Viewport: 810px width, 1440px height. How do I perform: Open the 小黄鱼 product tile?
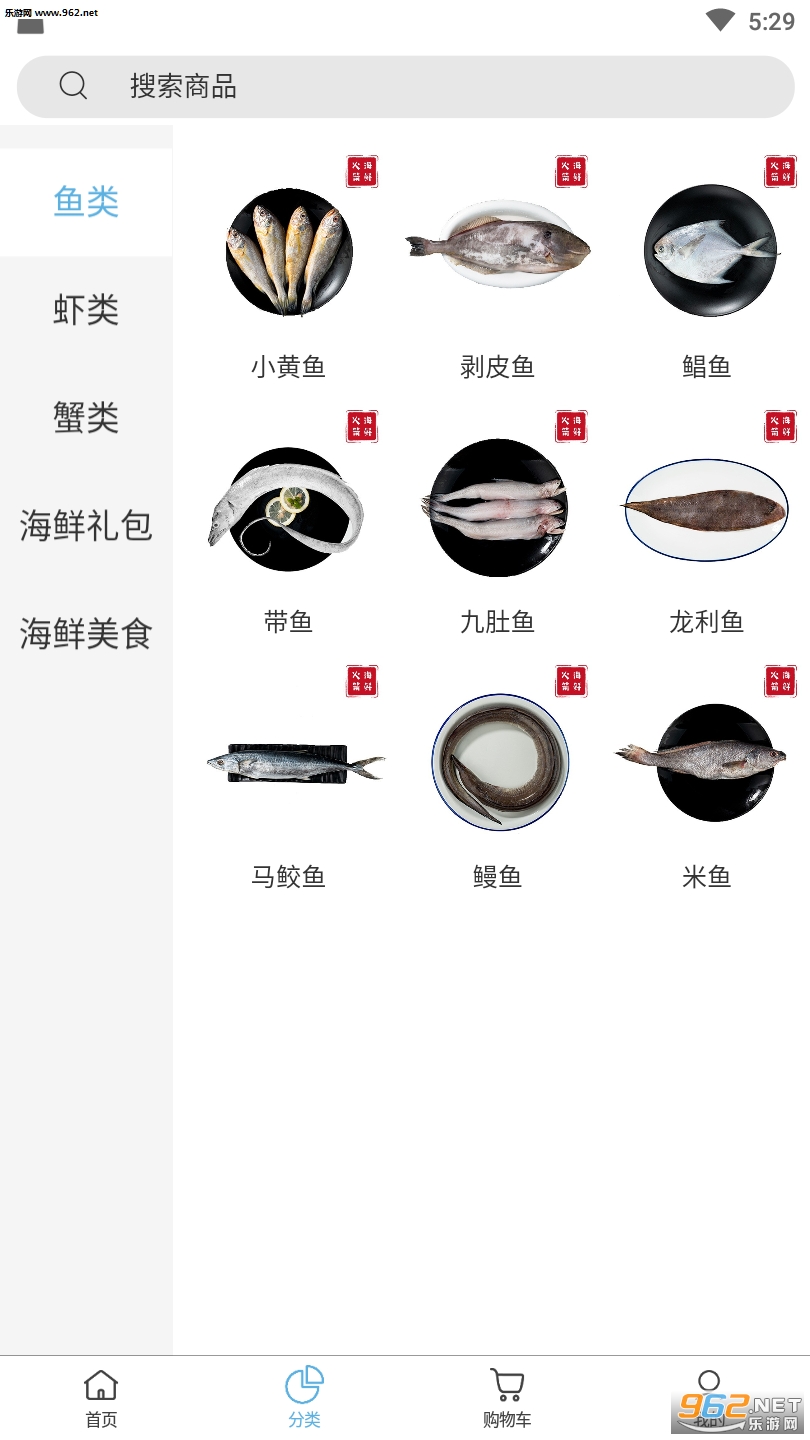pos(289,270)
